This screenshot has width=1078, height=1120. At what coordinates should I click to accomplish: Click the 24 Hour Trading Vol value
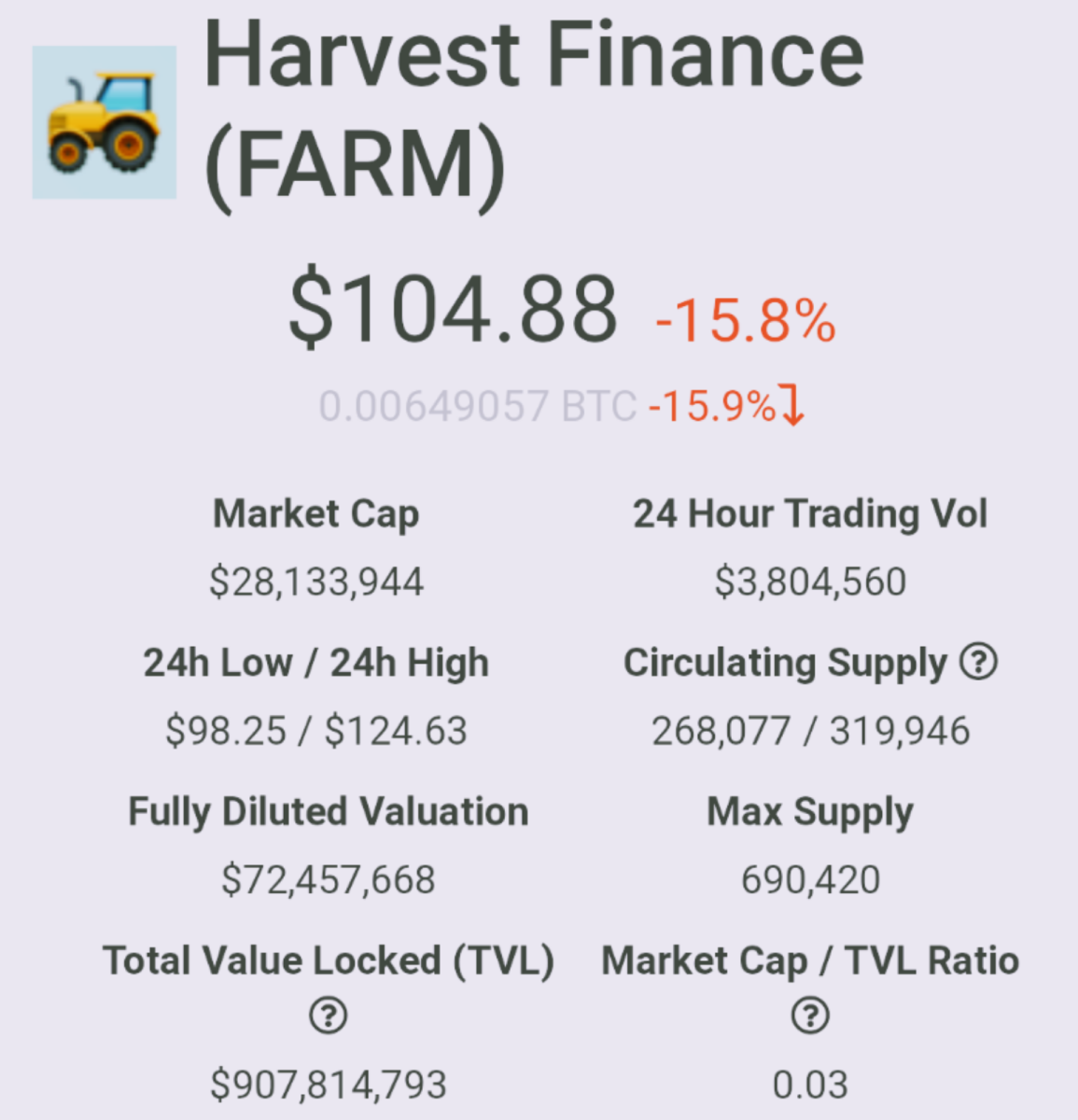(x=811, y=581)
